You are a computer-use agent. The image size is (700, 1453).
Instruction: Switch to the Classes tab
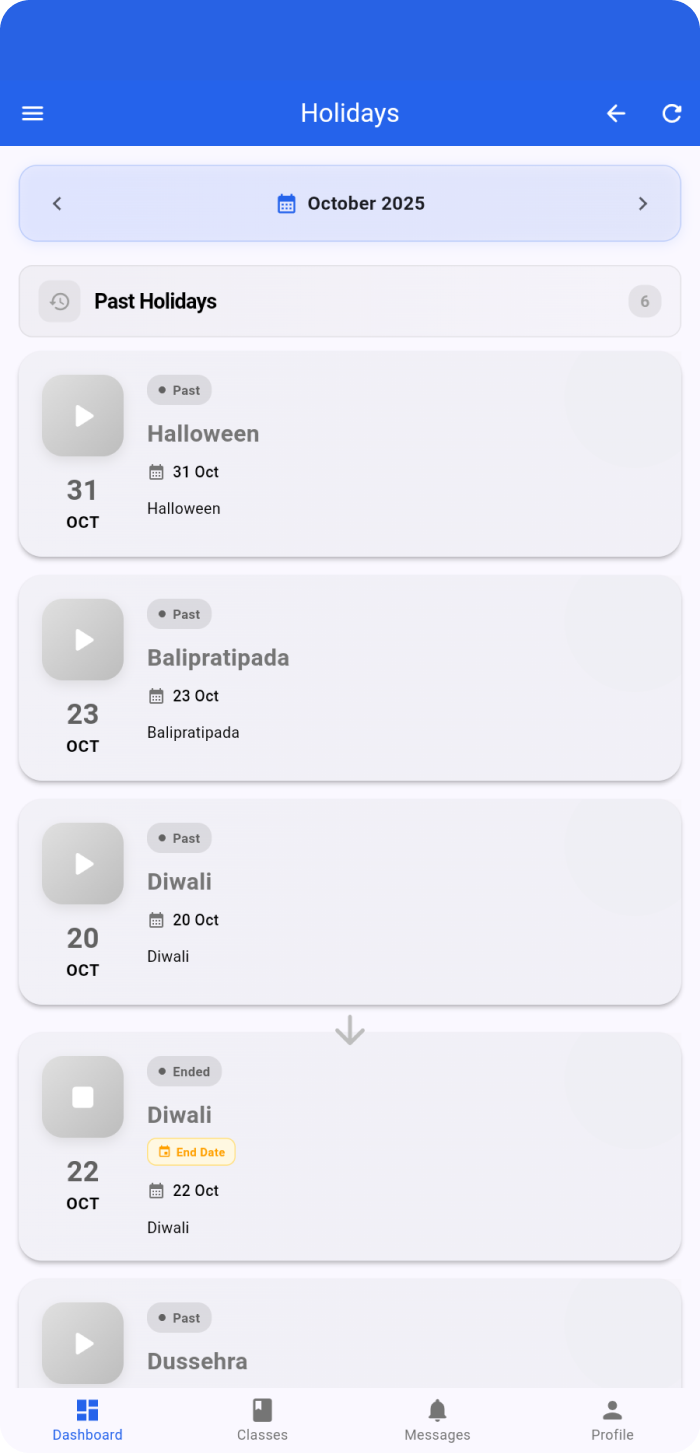pyautogui.click(x=262, y=1420)
